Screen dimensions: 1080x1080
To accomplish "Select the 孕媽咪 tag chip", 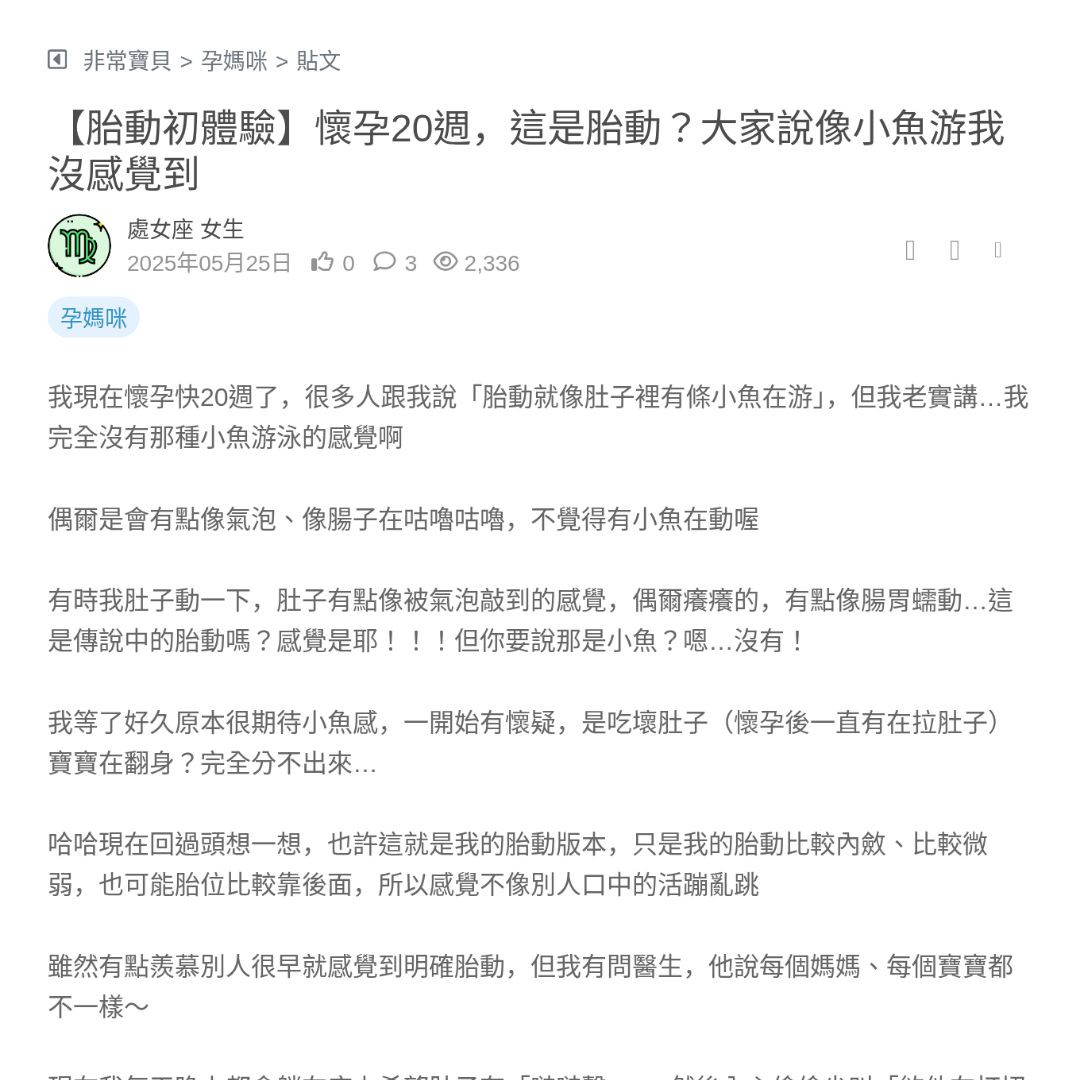I will pyautogui.click(x=94, y=318).
